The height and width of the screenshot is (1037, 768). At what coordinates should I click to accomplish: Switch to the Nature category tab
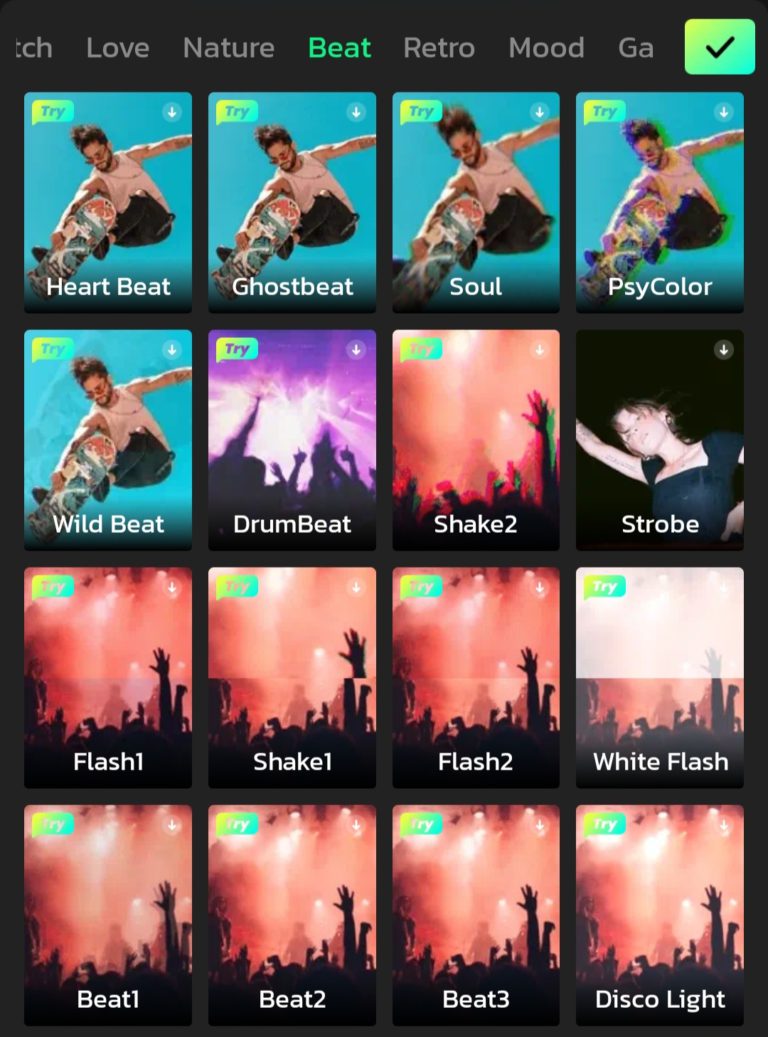coord(228,48)
